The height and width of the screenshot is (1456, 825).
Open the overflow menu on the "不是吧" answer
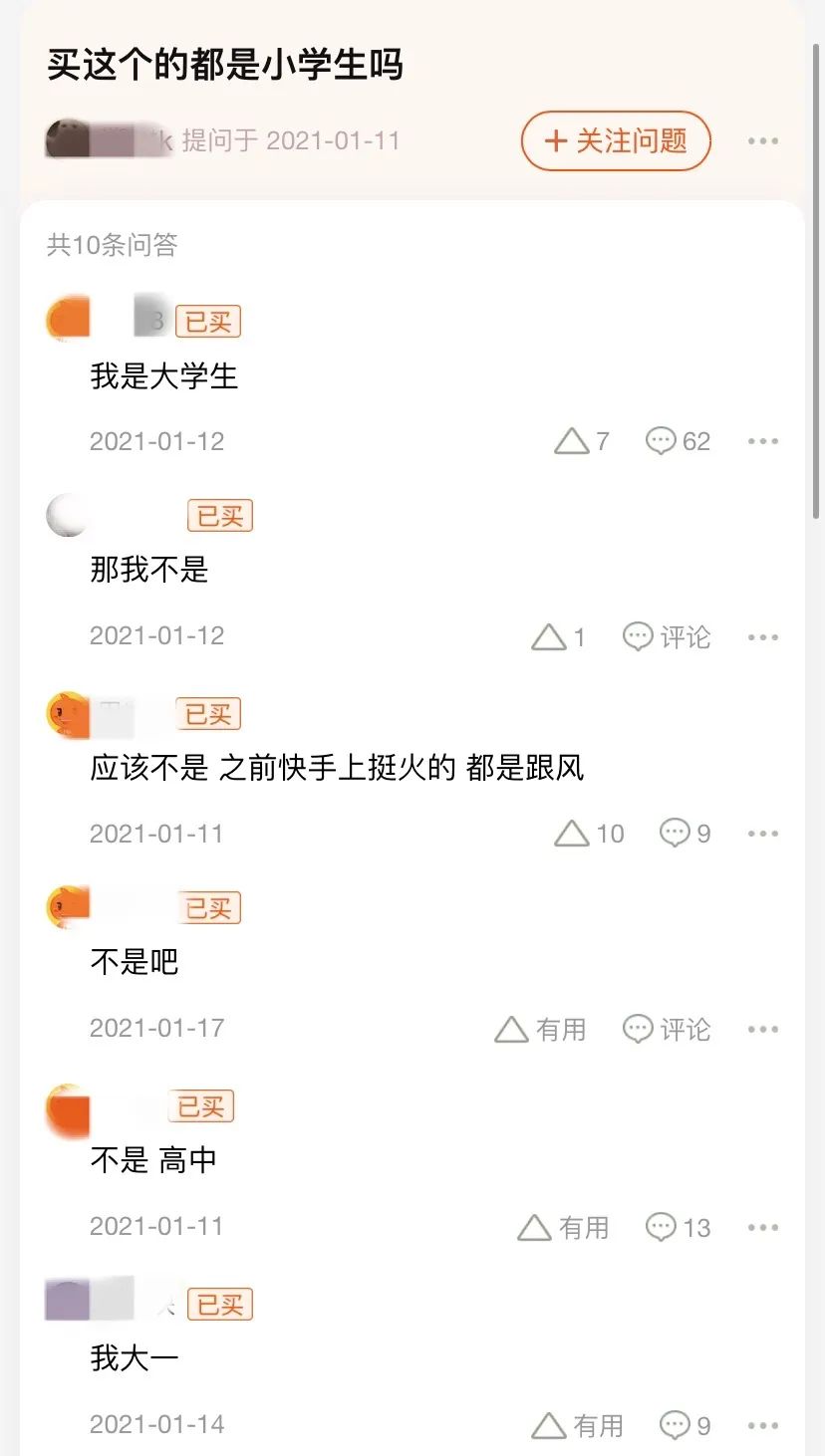click(x=762, y=1029)
